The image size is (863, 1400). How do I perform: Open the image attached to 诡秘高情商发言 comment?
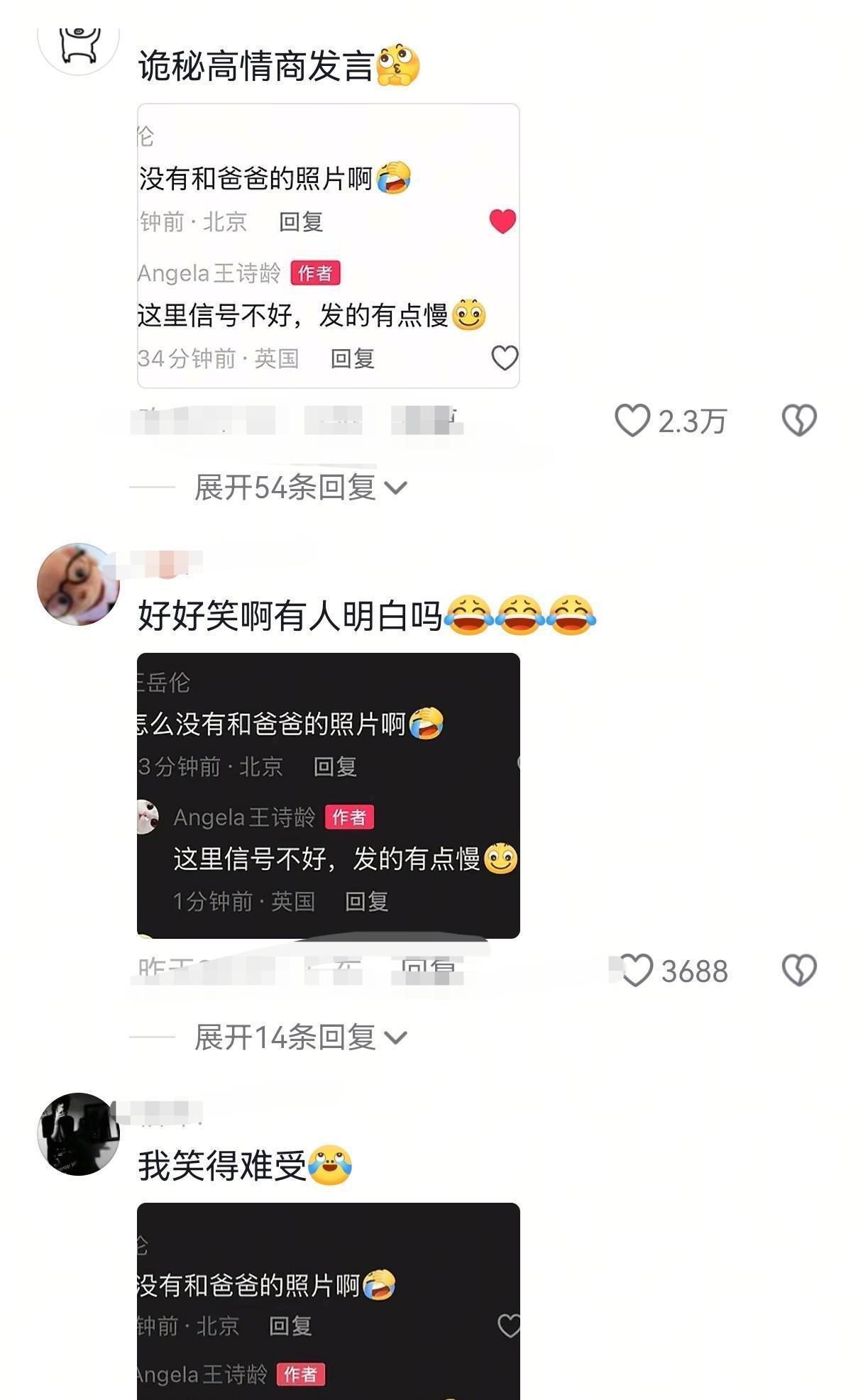click(328, 246)
